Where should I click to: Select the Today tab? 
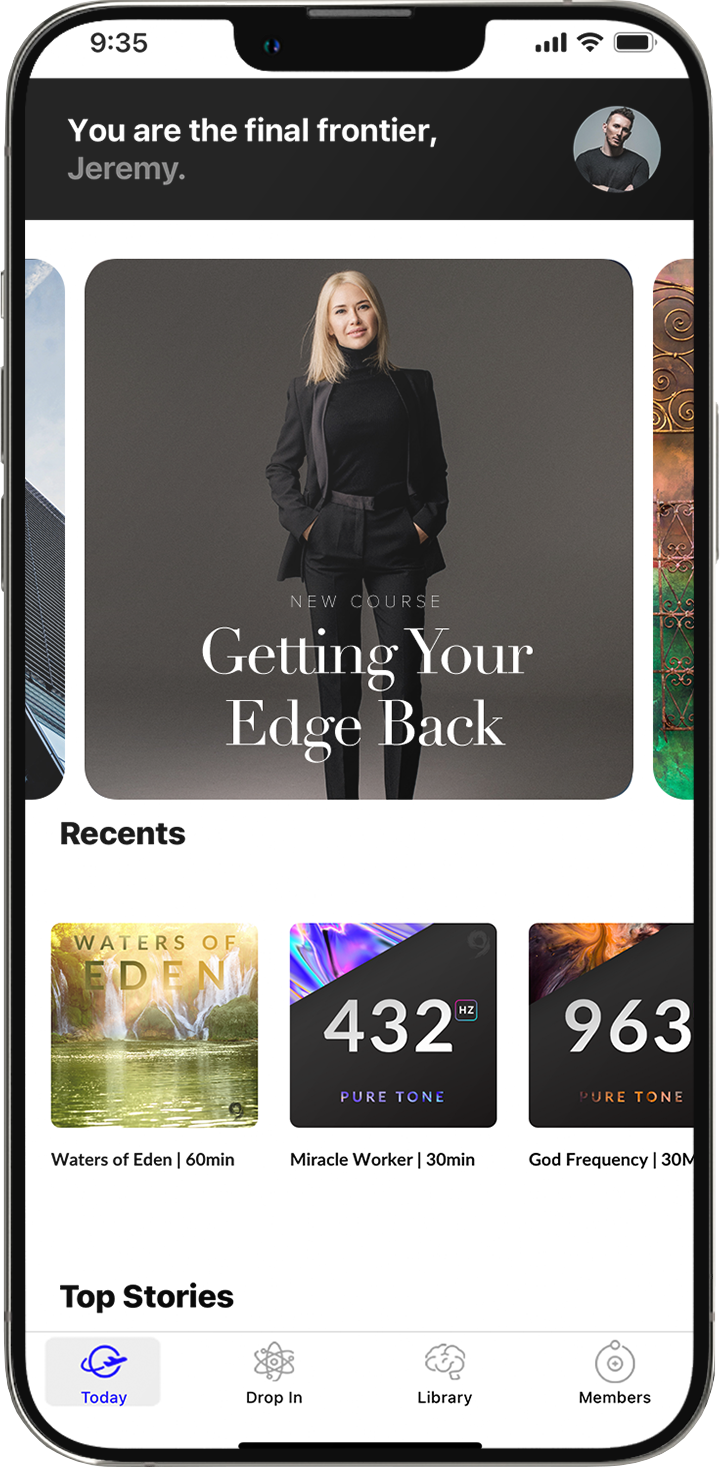[103, 1373]
